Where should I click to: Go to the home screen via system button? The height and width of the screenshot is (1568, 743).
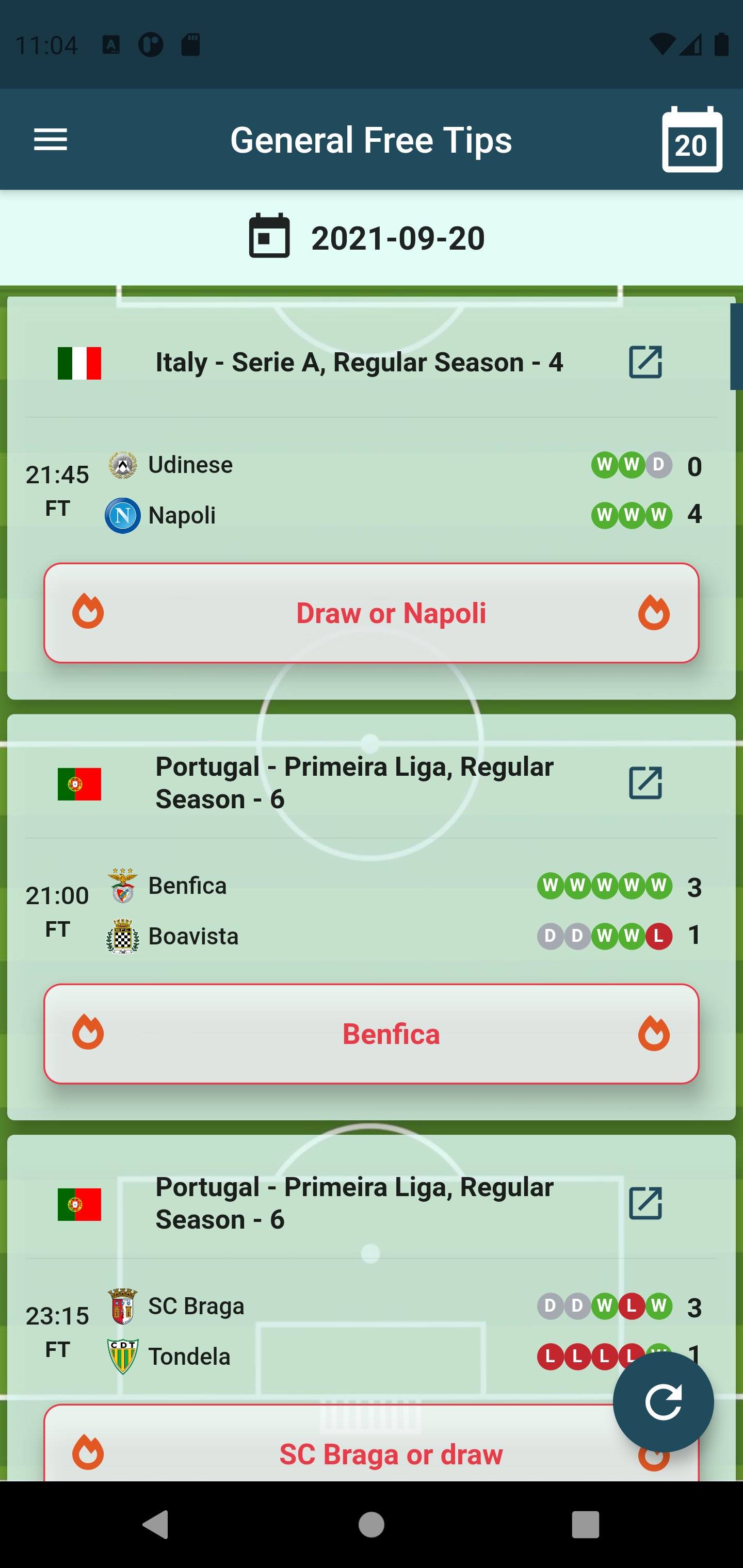371,1525
